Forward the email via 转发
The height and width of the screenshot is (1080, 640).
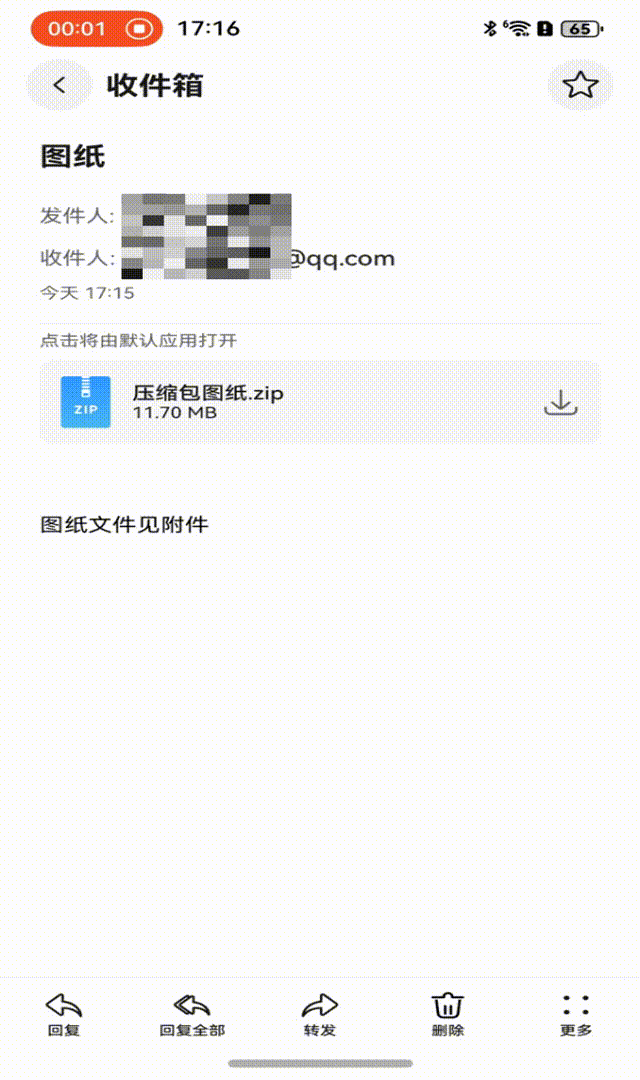(320, 1015)
